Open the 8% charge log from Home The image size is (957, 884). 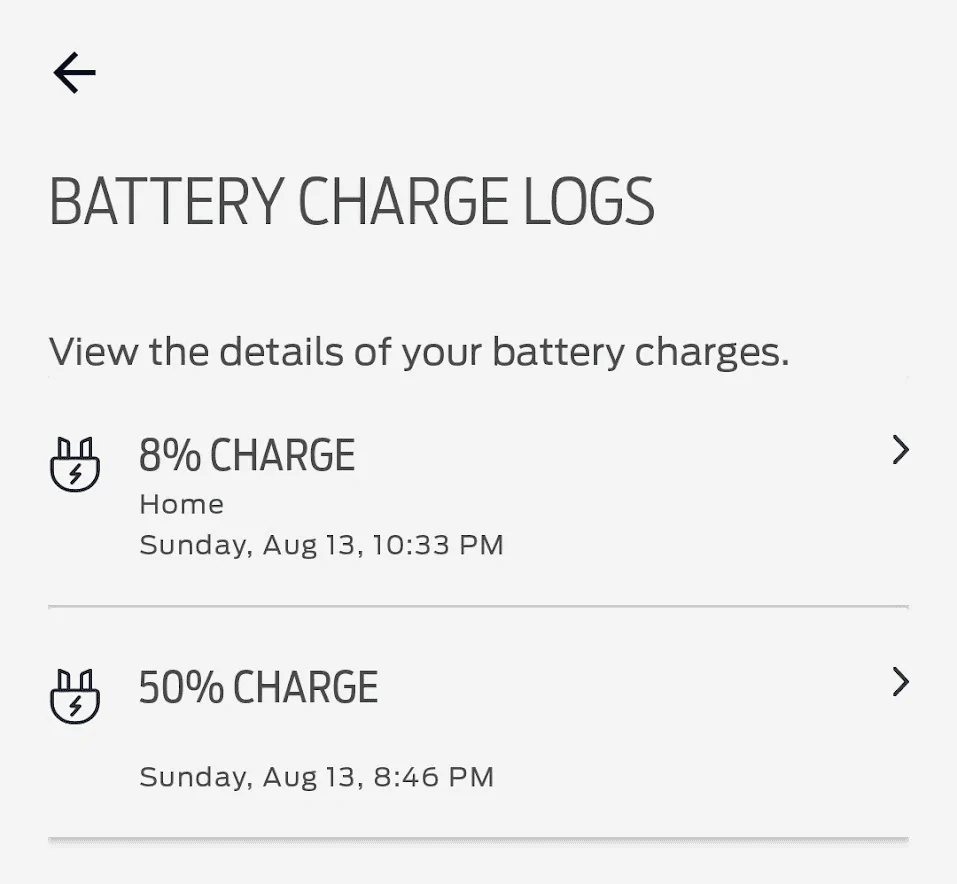tap(478, 495)
